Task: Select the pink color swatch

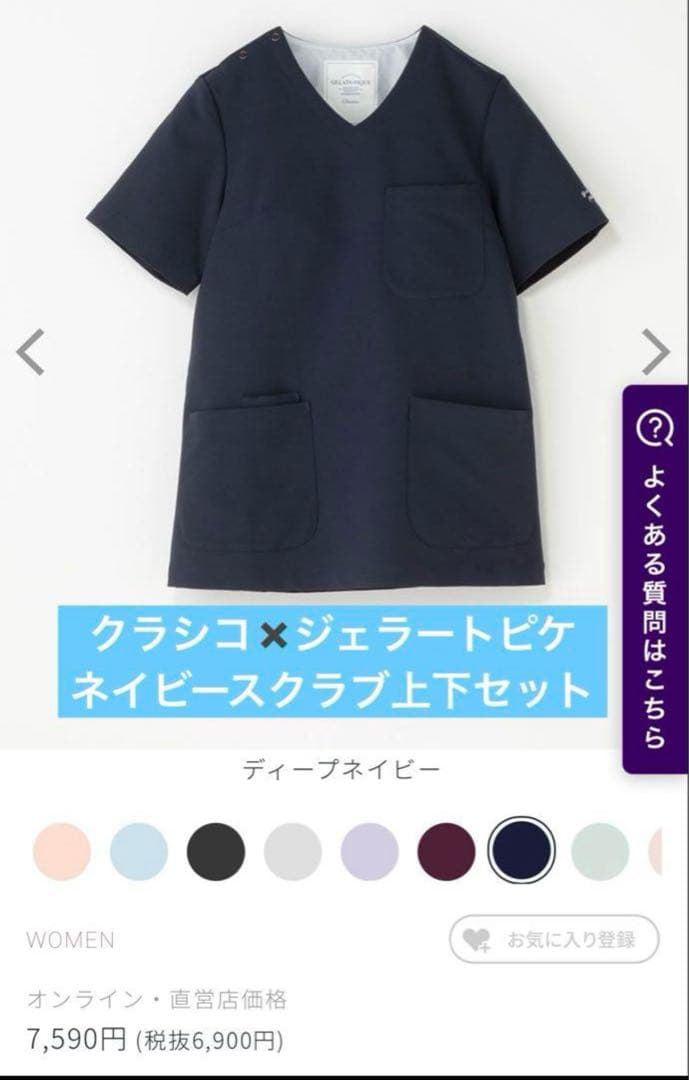Action: tap(62, 852)
